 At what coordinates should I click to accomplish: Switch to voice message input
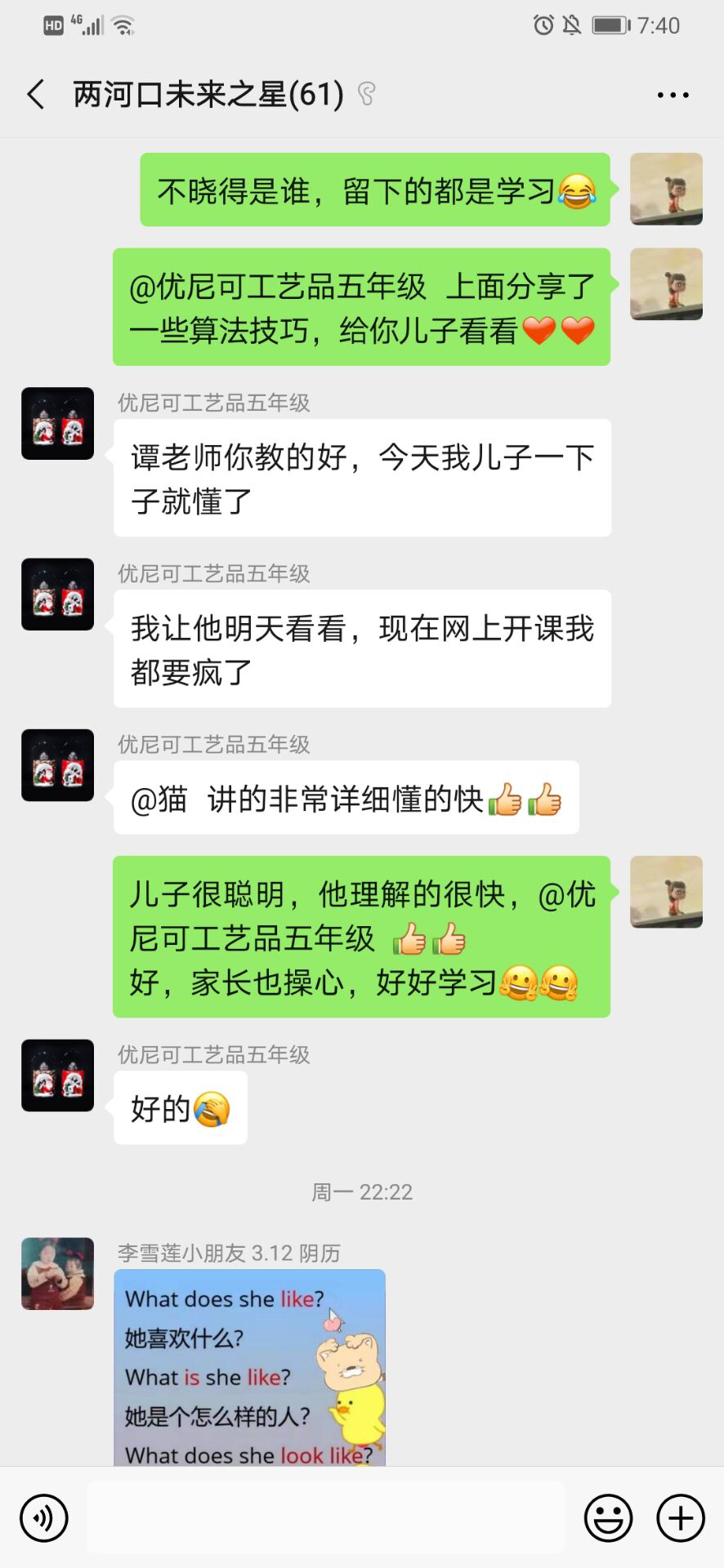coord(44,1518)
